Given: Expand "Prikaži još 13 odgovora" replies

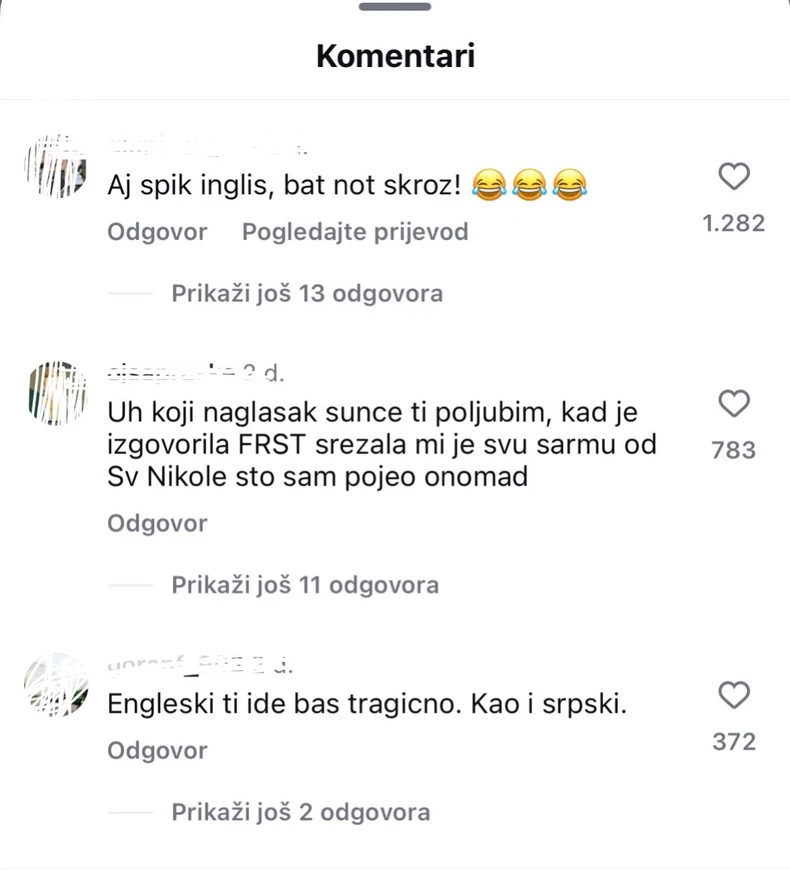Looking at the screenshot, I should [x=307, y=294].
